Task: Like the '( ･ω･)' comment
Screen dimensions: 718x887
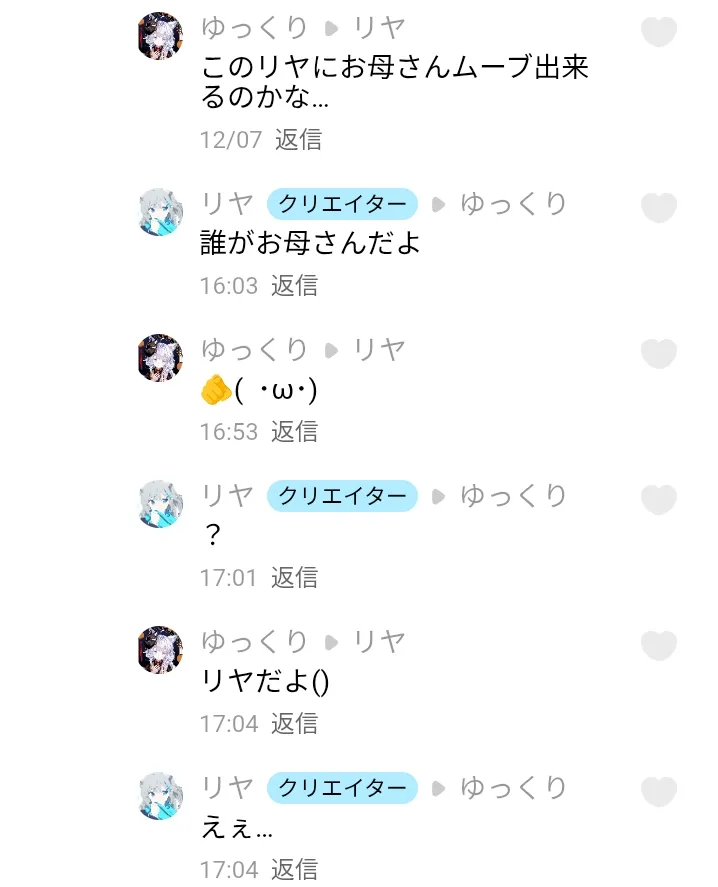Action: pos(658,353)
